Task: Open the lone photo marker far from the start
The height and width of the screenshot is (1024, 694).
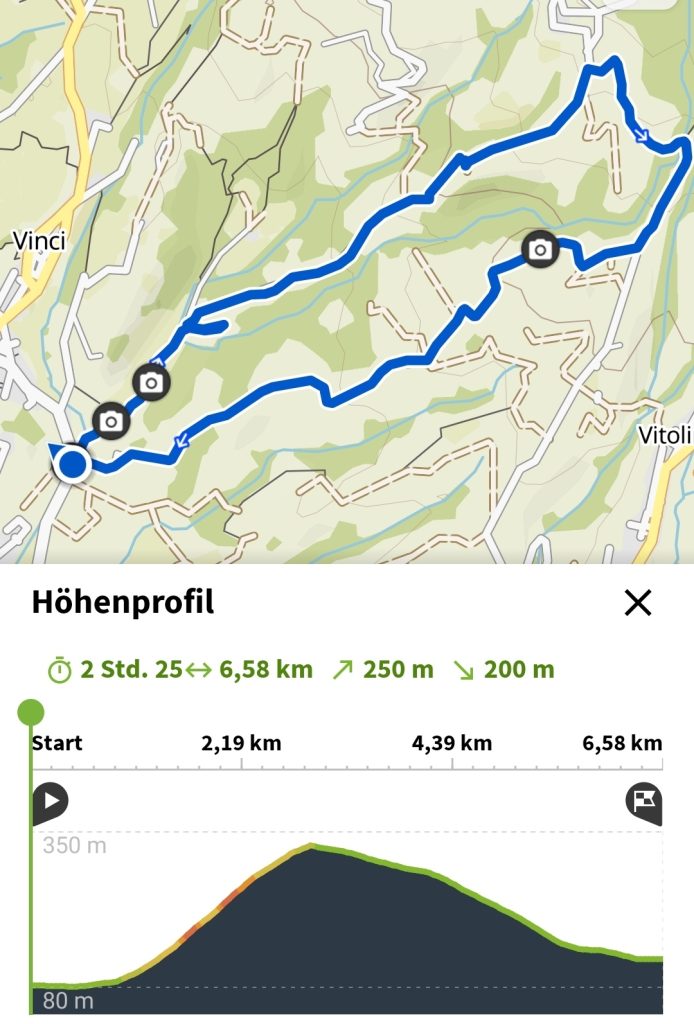Action: coord(540,249)
